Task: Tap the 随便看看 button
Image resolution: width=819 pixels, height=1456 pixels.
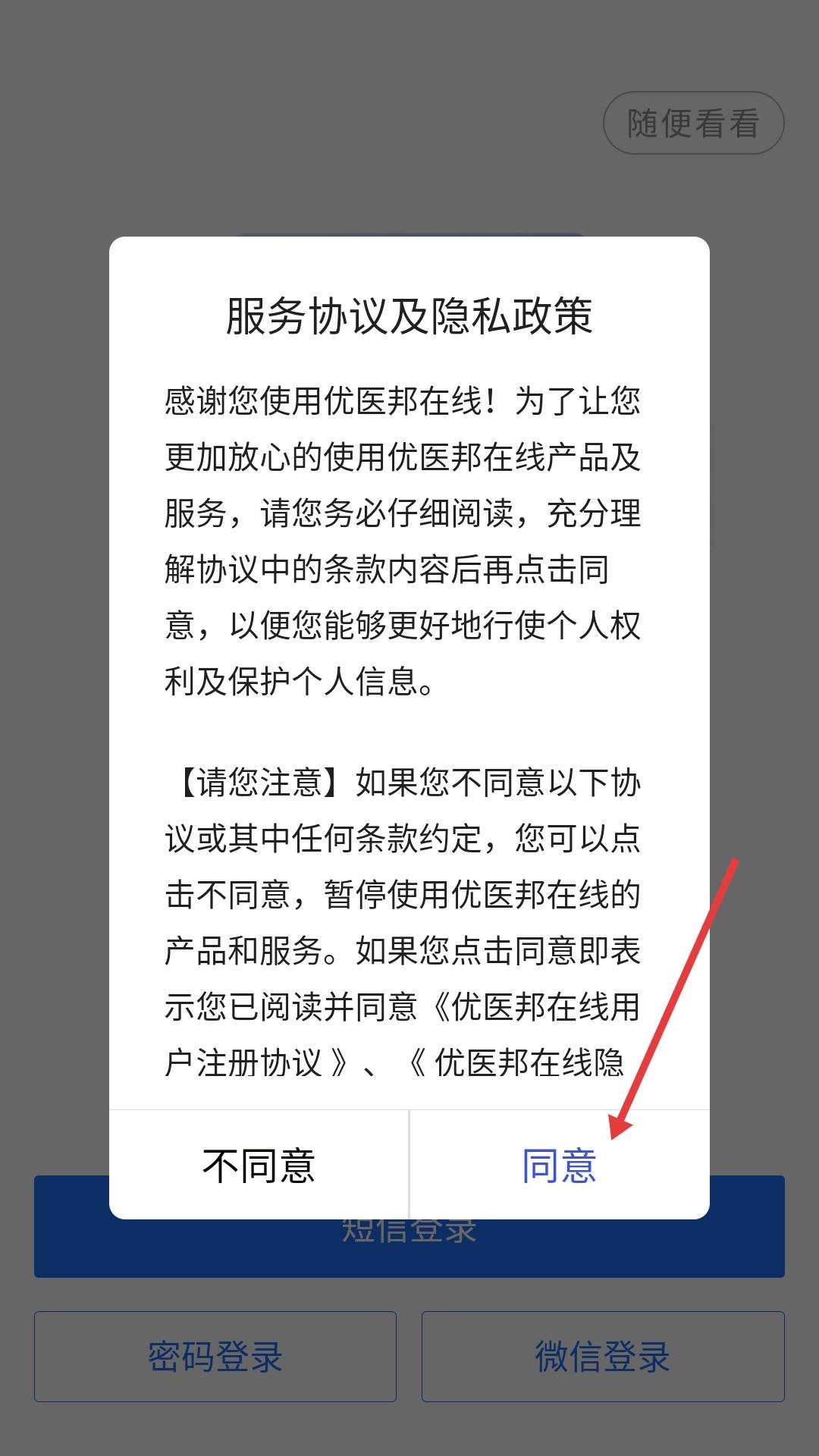Action: [x=693, y=123]
